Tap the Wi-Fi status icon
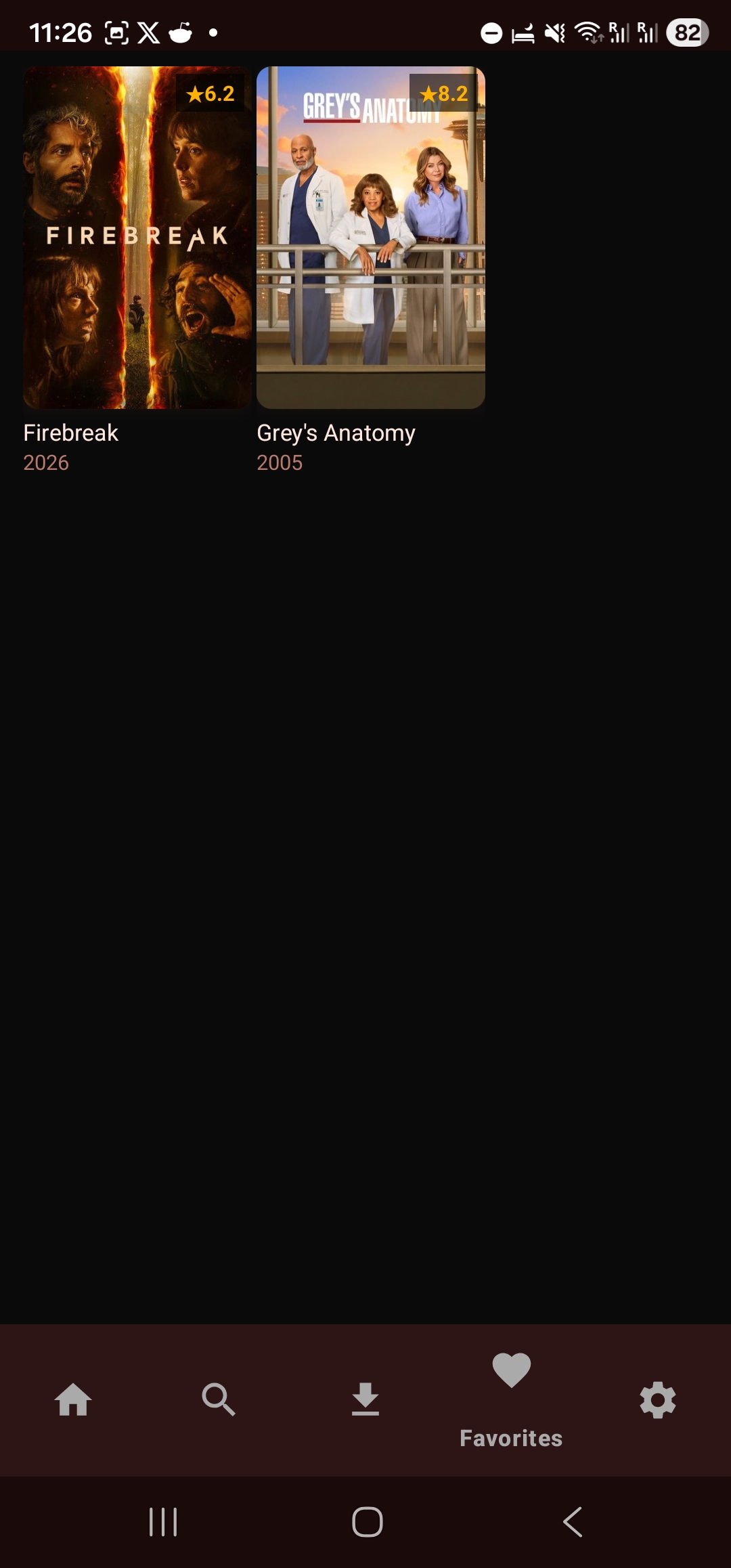Viewport: 731px width, 1568px height. coord(586,30)
